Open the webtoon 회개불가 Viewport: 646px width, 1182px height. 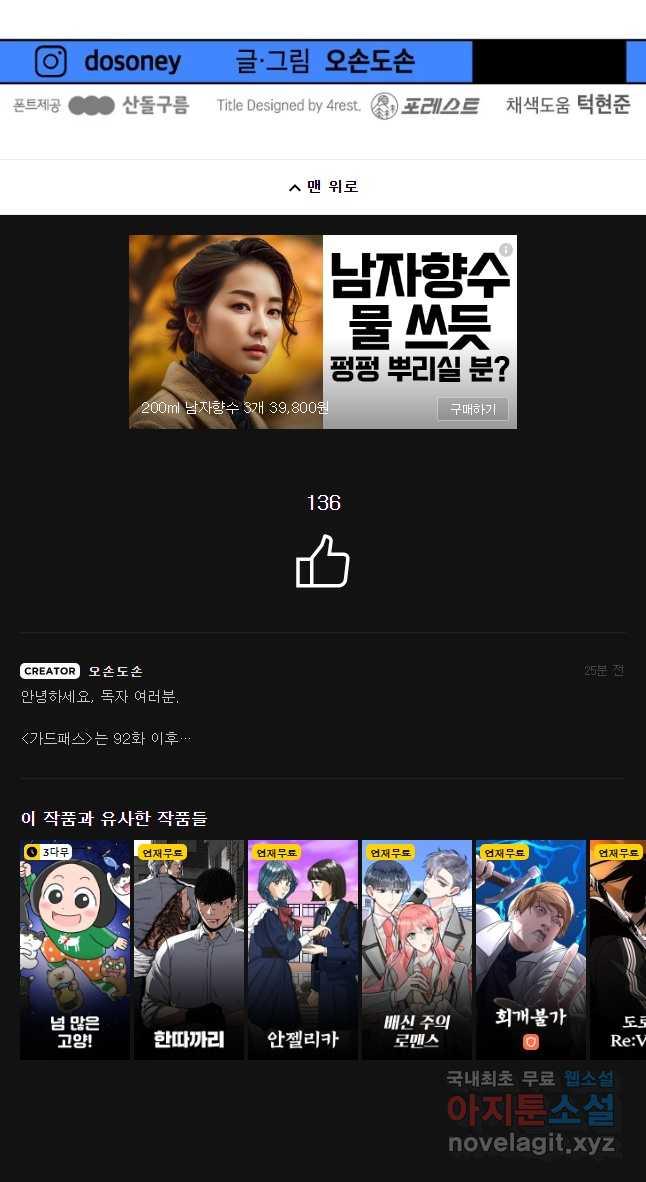tap(531, 950)
